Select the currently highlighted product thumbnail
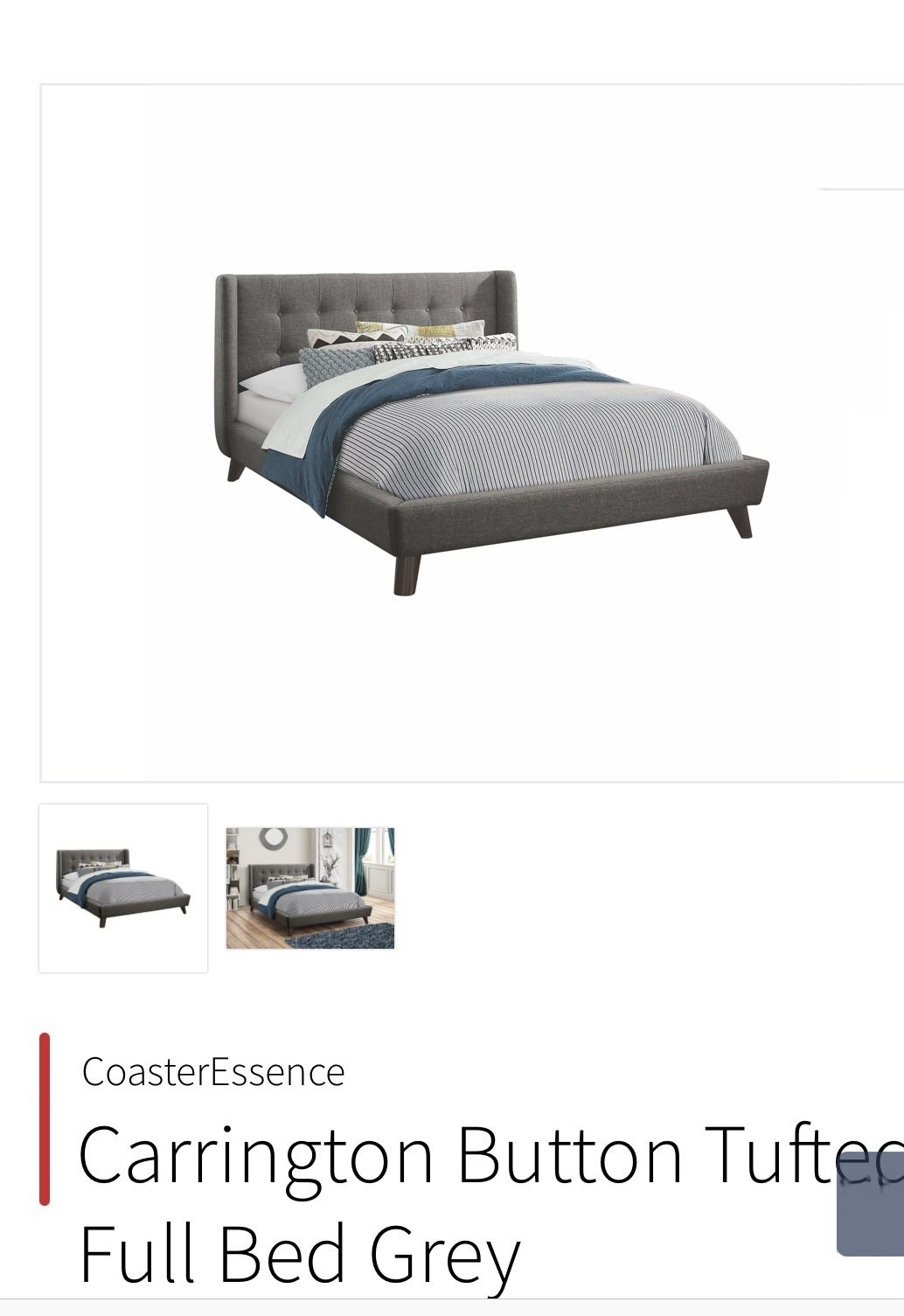The width and height of the screenshot is (904, 1316). point(122,885)
